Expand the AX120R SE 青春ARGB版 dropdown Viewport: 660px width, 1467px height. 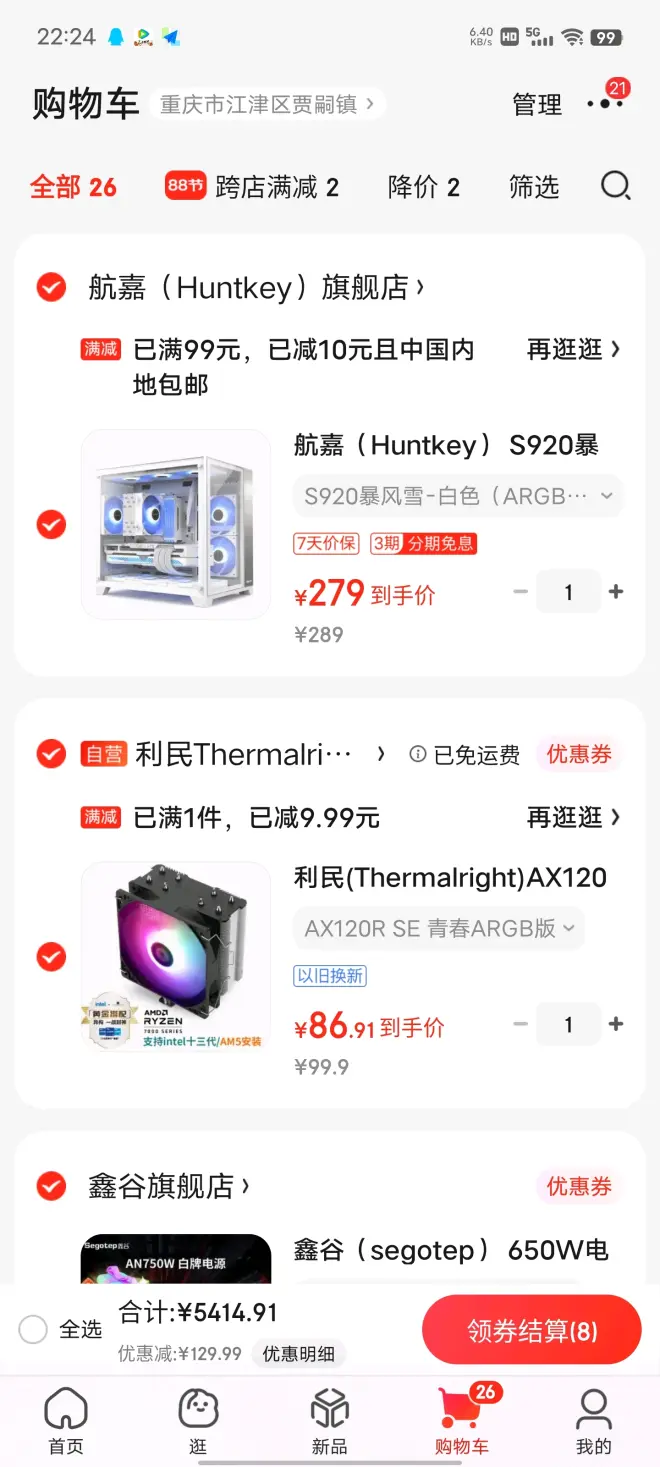coord(439,928)
